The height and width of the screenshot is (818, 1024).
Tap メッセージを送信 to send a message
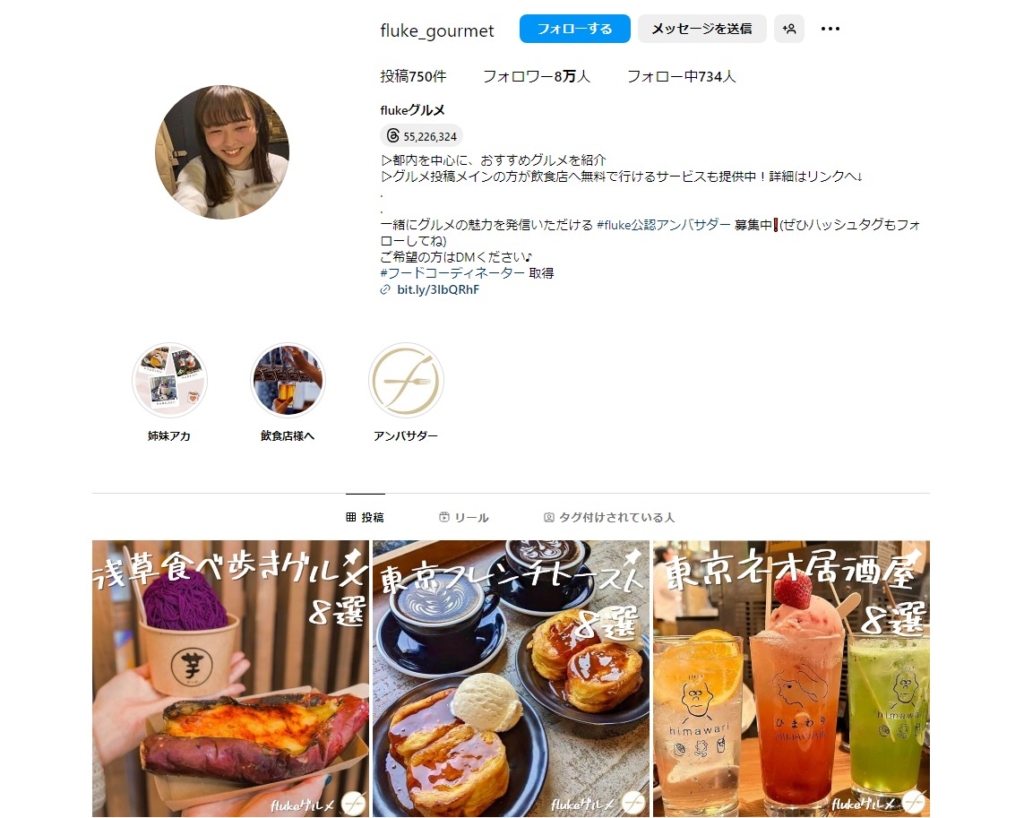(701, 29)
